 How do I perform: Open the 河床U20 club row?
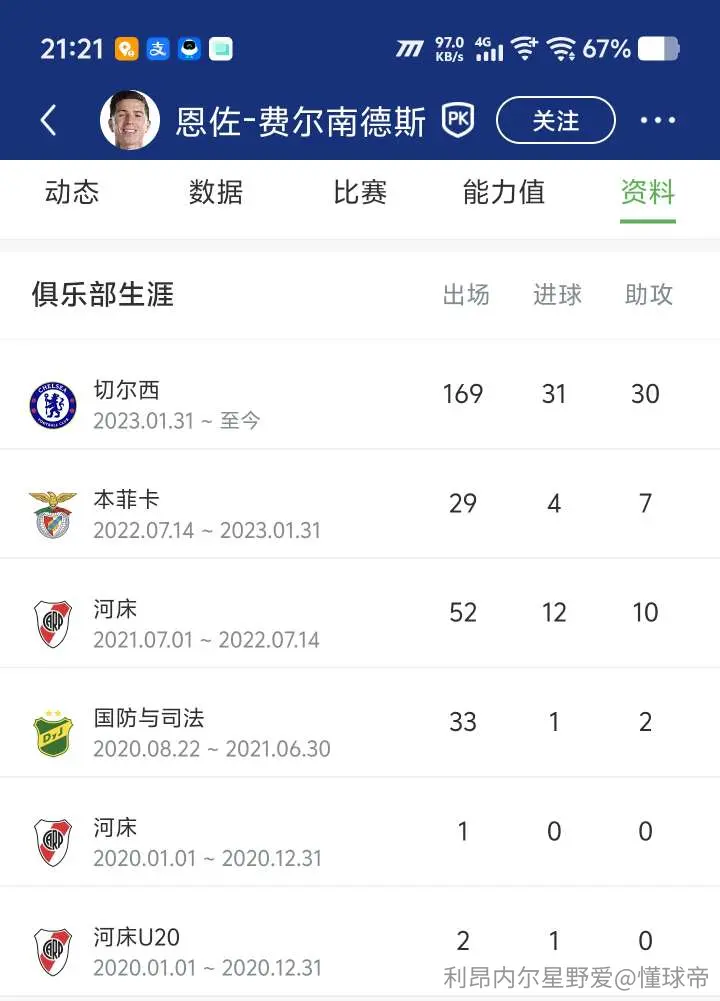pos(360,942)
